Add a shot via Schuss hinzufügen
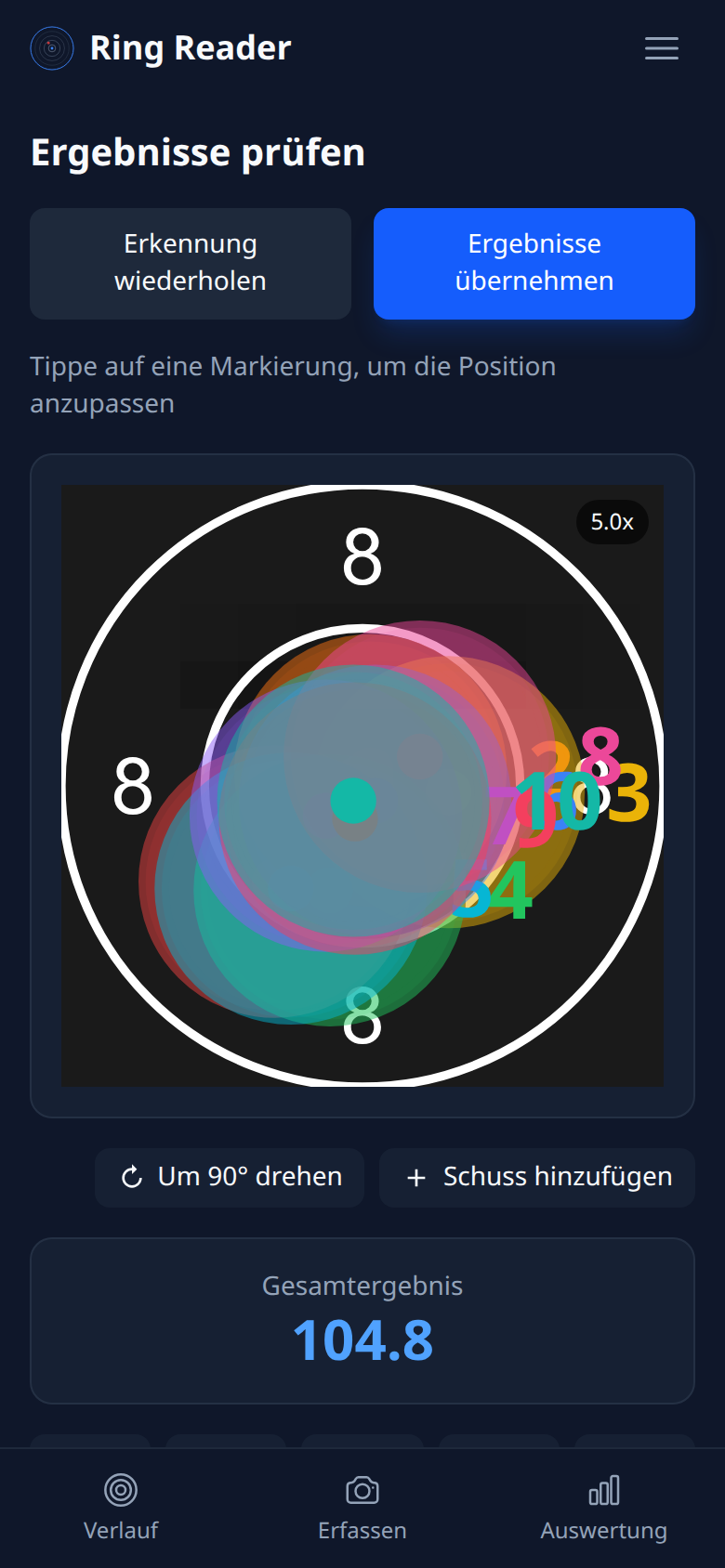725x1568 pixels. pos(537,1177)
